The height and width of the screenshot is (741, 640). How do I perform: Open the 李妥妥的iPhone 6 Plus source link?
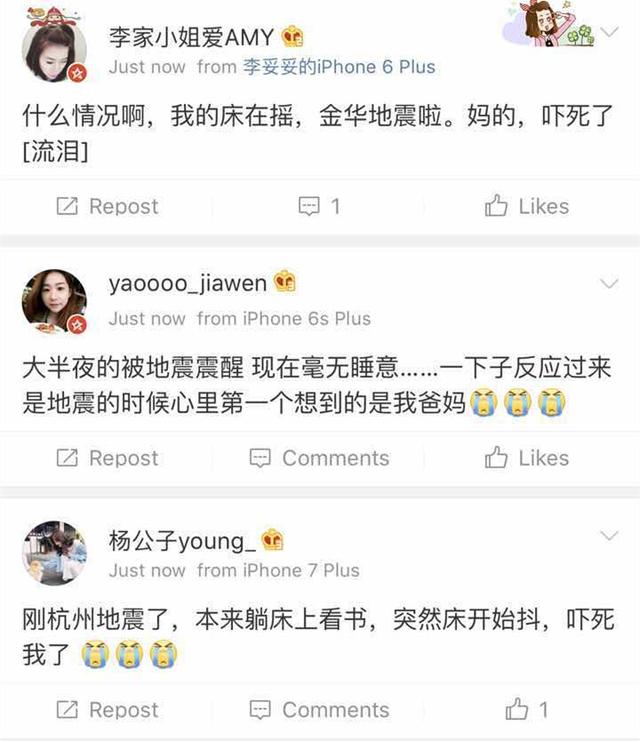click(339, 67)
